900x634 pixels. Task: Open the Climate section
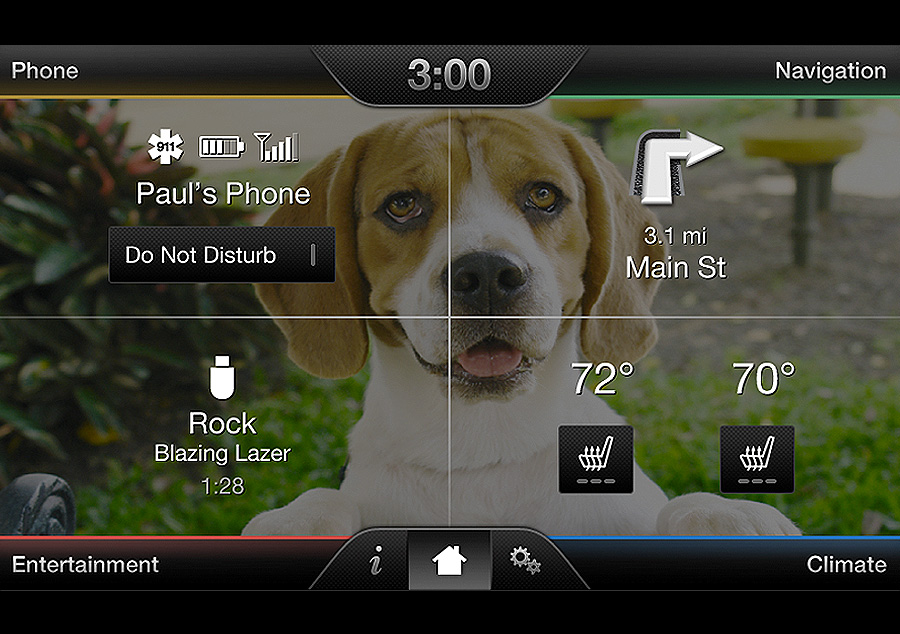click(x=846, y=564)
